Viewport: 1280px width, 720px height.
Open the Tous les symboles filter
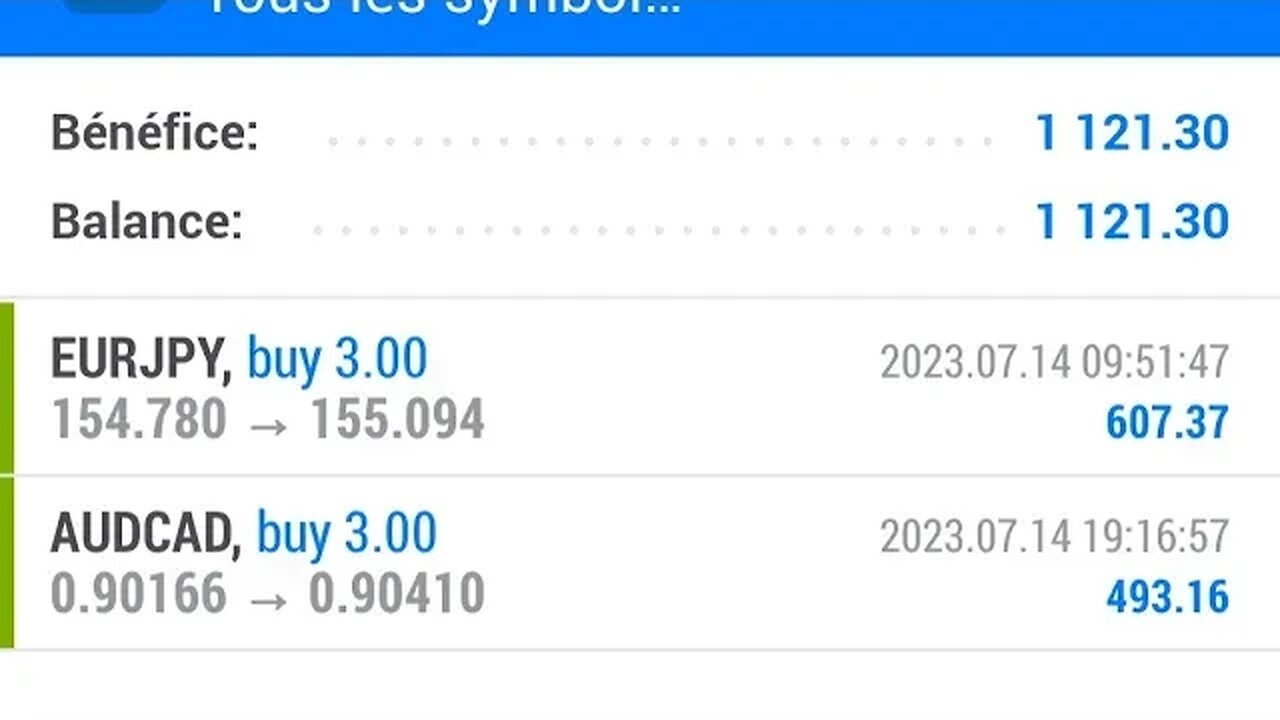pyautogui.click(x=445, y=10)
